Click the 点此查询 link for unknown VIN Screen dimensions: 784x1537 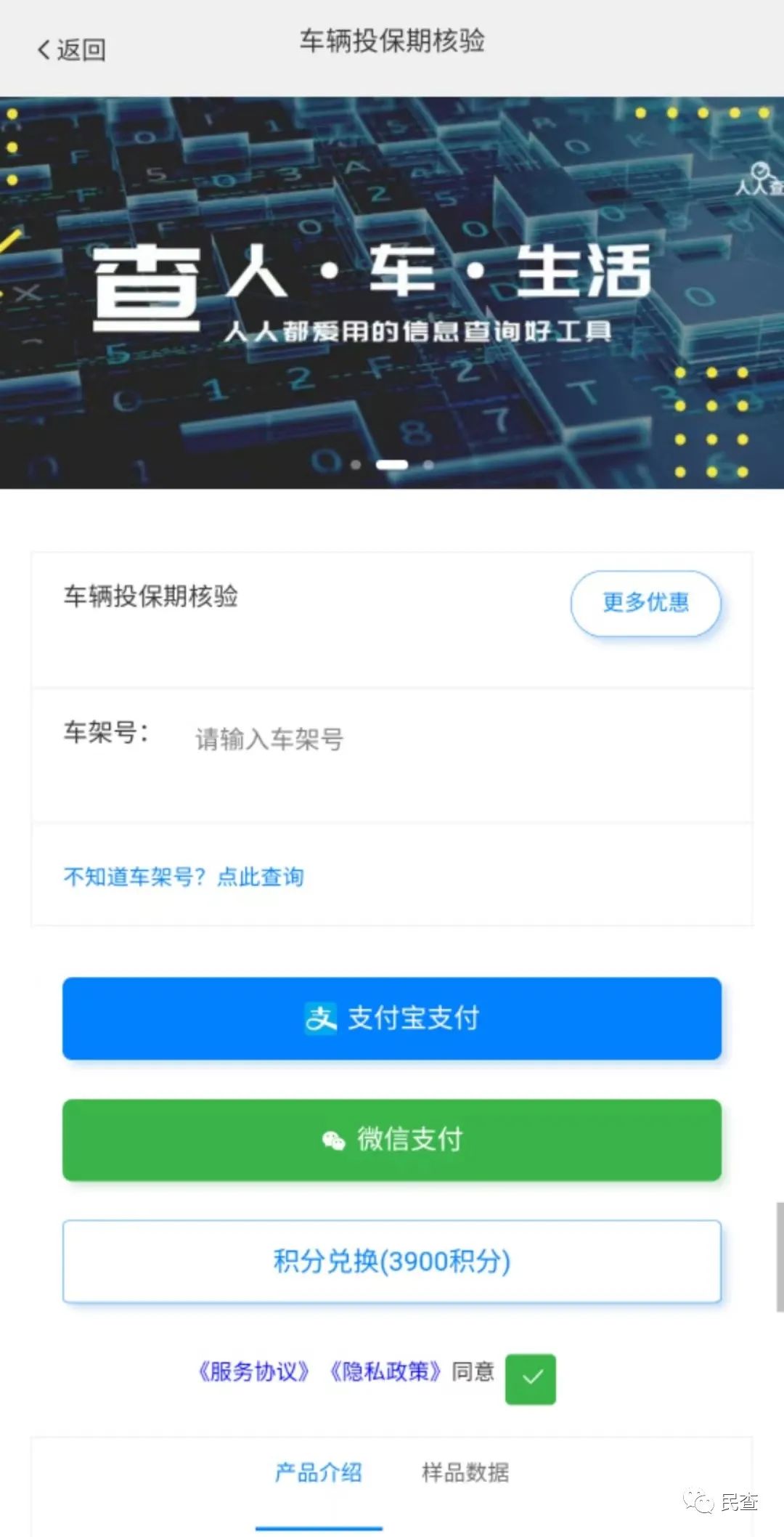261,877
